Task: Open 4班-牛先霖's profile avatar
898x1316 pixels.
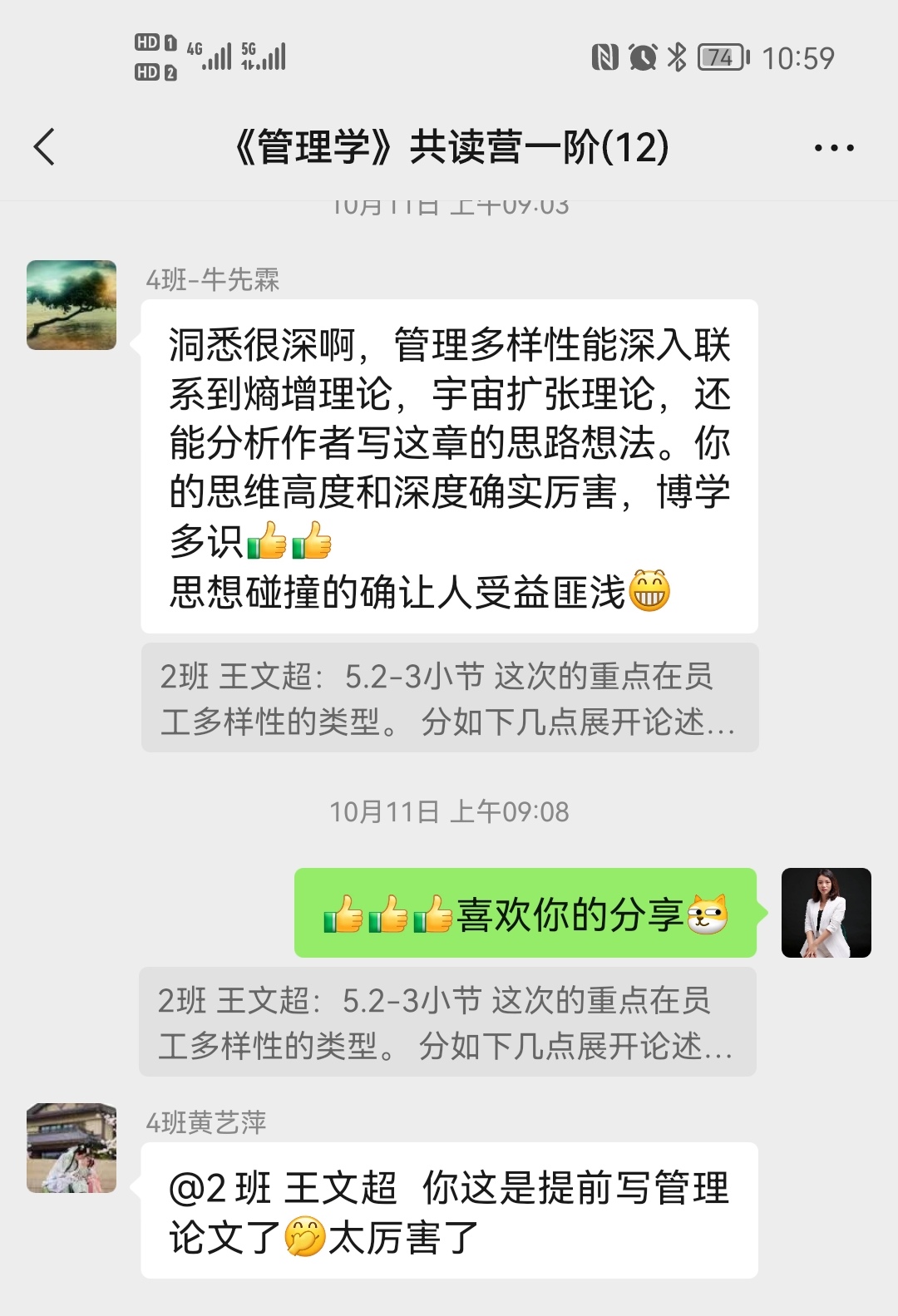Action: [x=72, y=305]
